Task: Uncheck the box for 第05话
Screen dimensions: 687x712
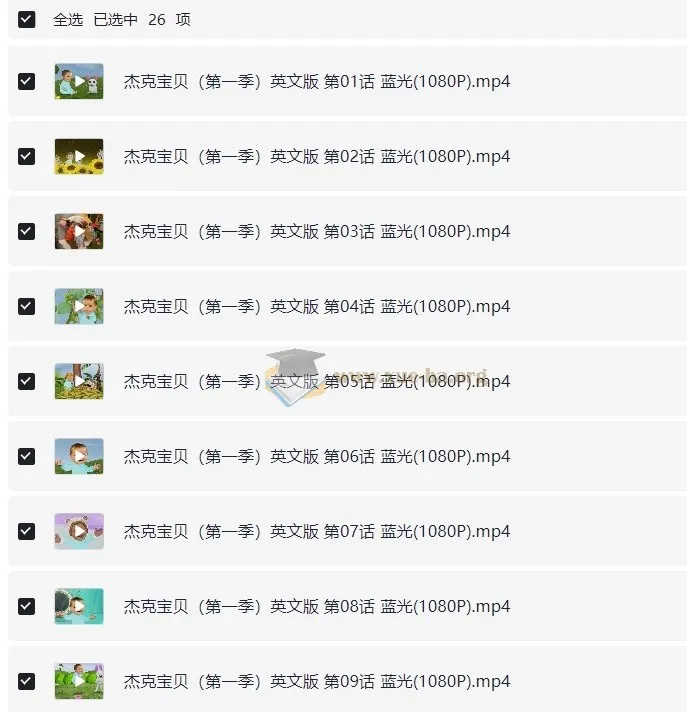Action: coord(27,381)
